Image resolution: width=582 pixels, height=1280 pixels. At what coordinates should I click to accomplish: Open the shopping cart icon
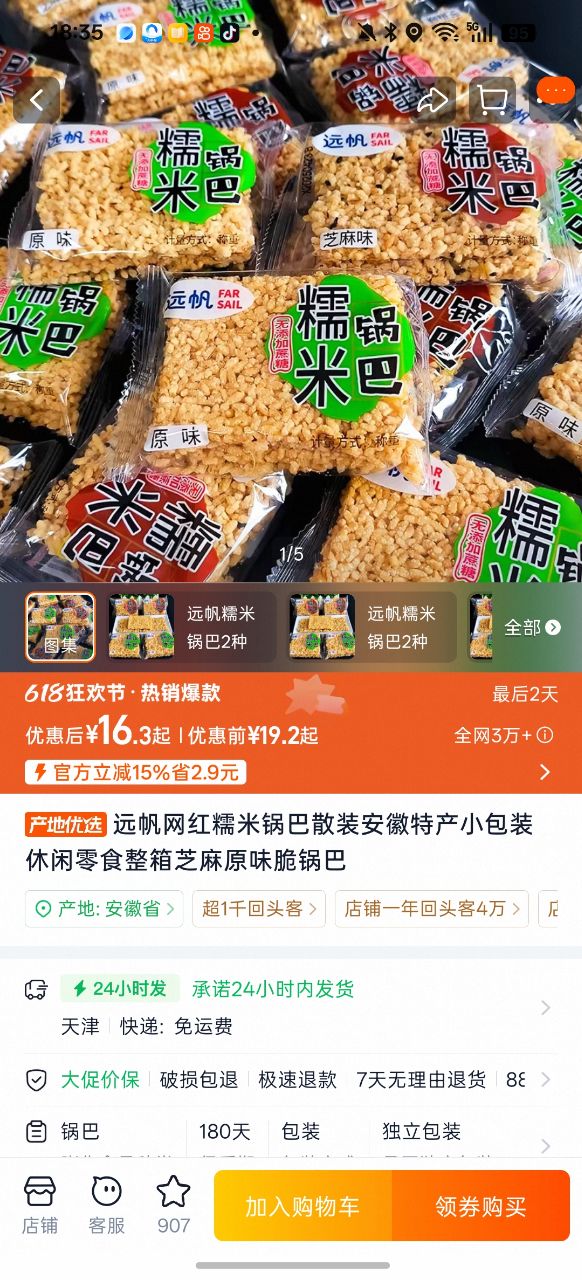[492, 100]
